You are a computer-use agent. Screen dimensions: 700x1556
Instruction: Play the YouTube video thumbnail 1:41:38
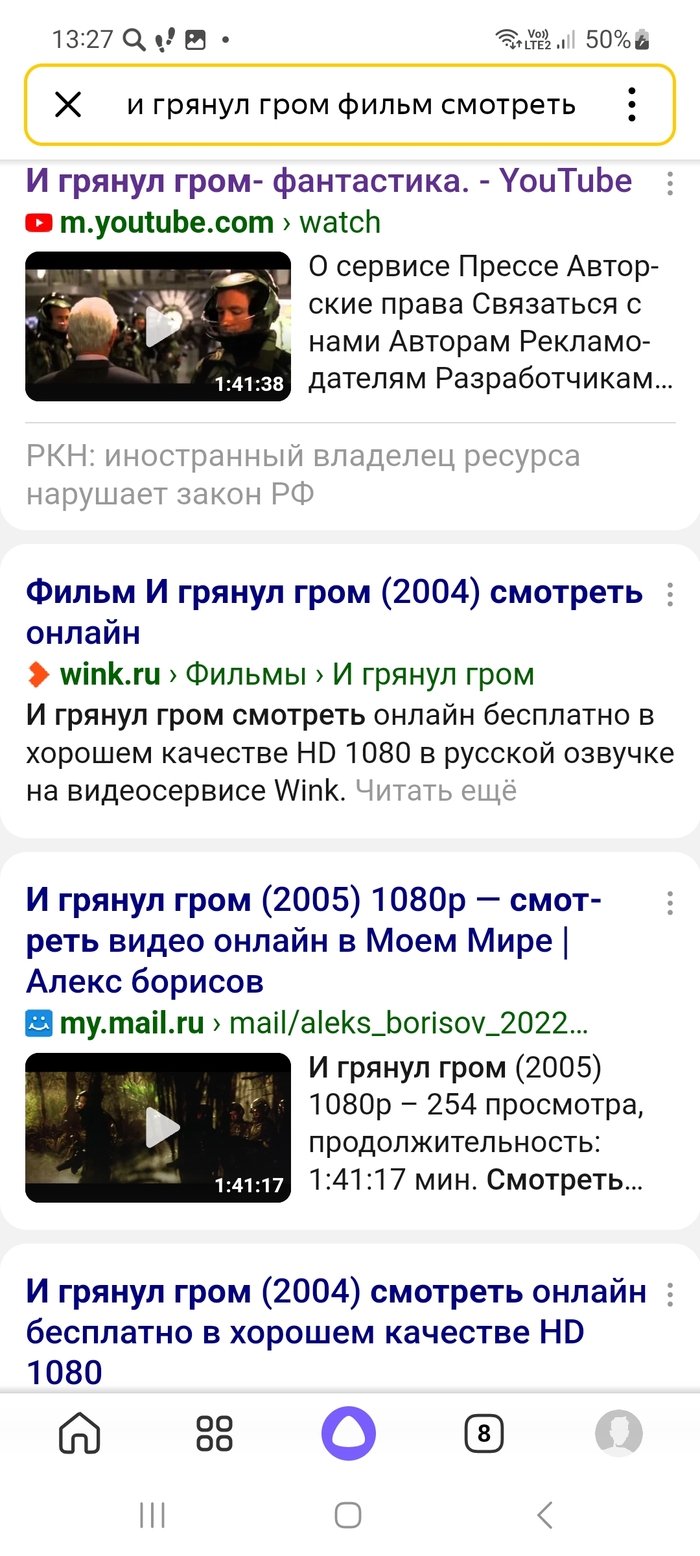click(x=158, y=326)
